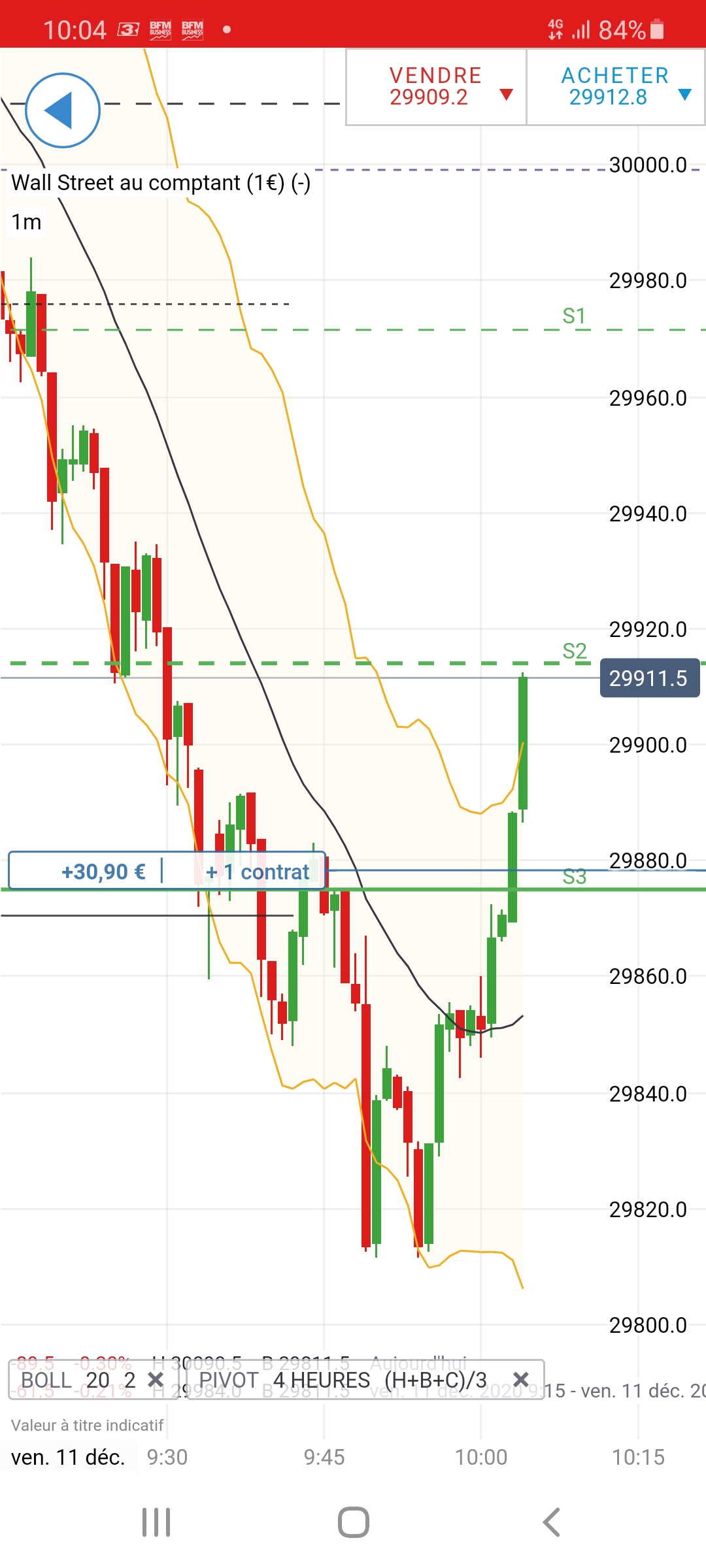Tap VENDRE to sell at 29909.2
The image size is (706, 1568).
point(436,87)
